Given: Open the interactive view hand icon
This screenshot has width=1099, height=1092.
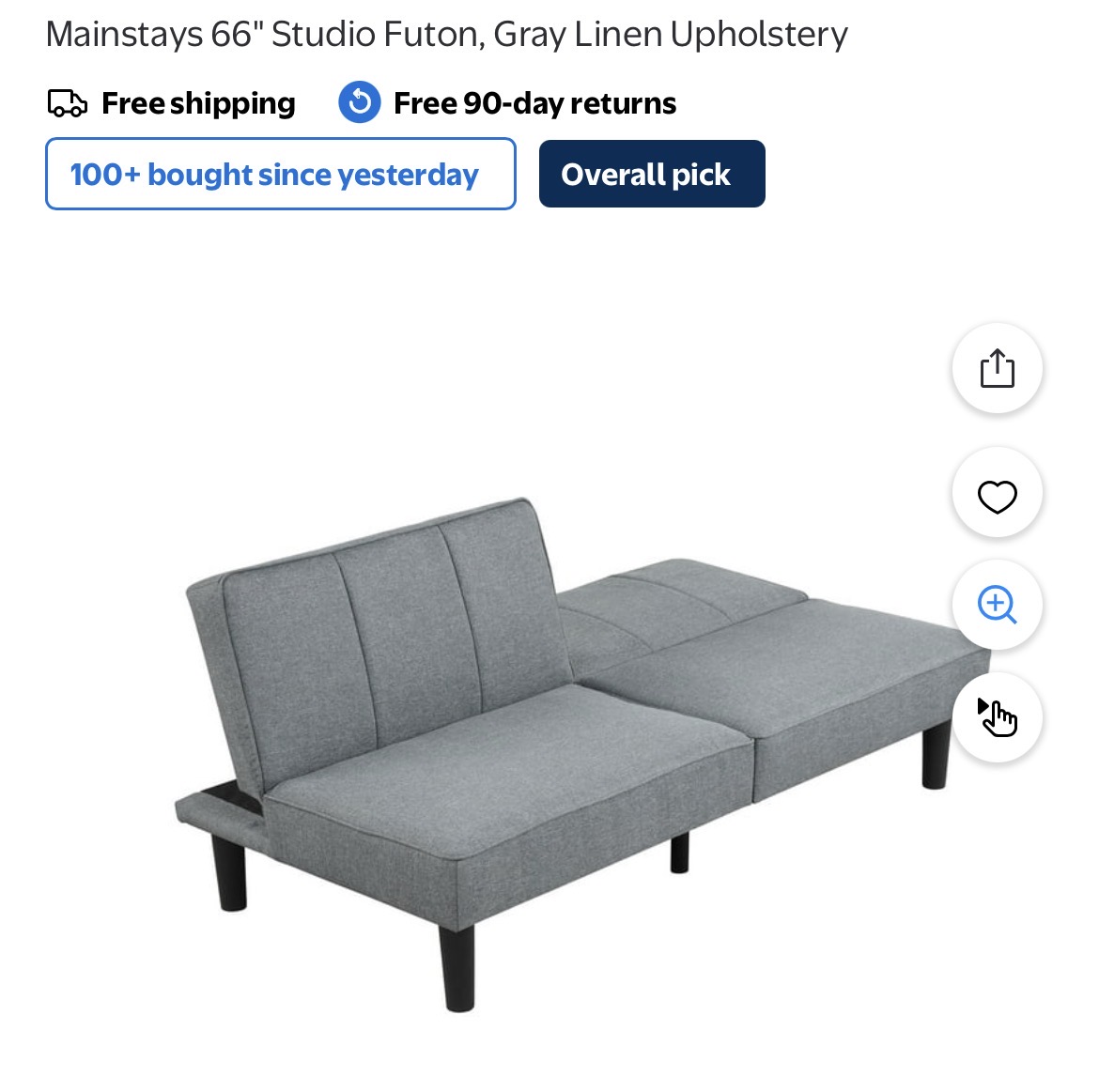Looking at the screenshot, I should pyautogui.click(x=997, y=718).
